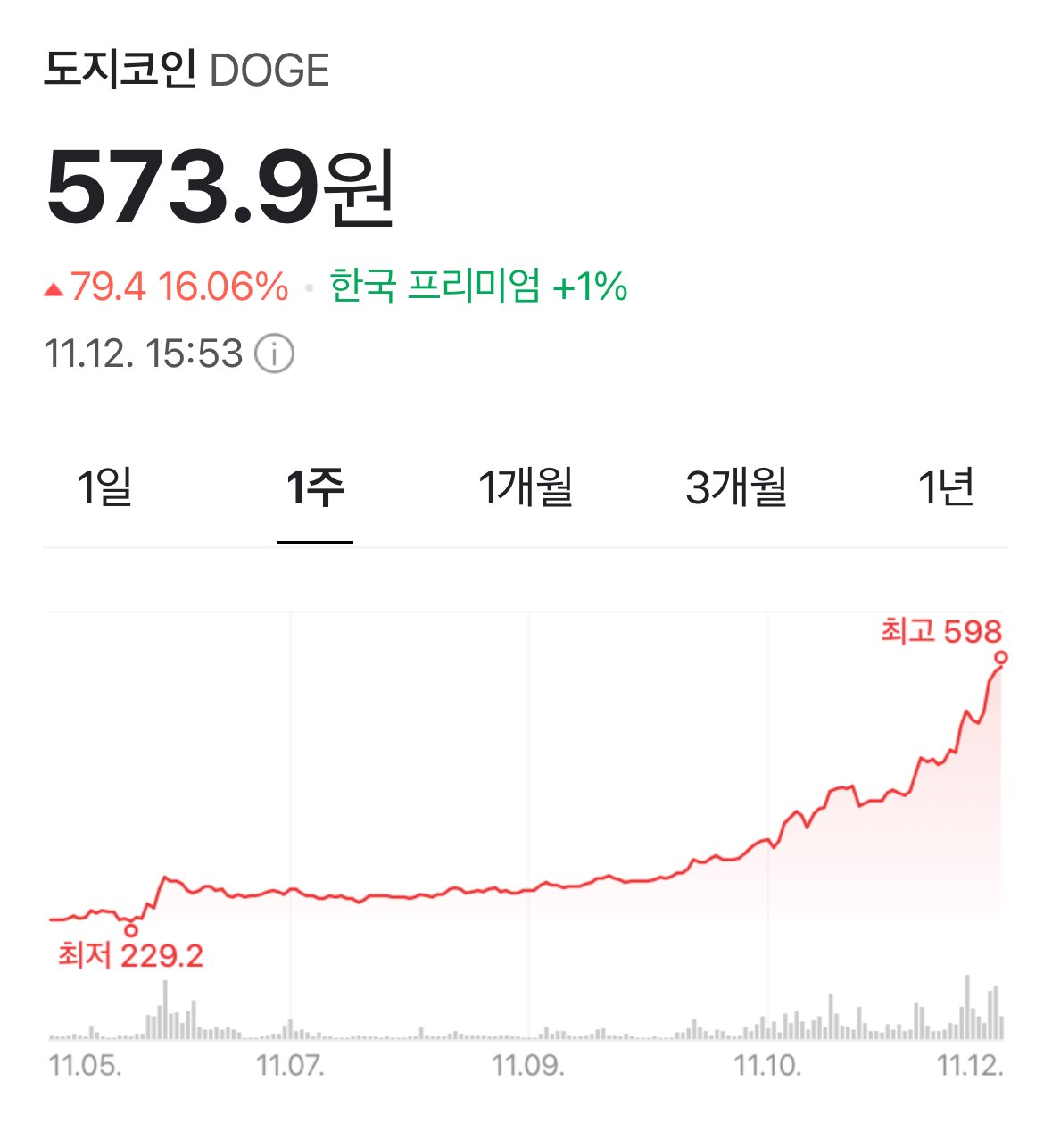Switch to the 1일 chart period
1052x1148 pixels.
coord(105,488)
